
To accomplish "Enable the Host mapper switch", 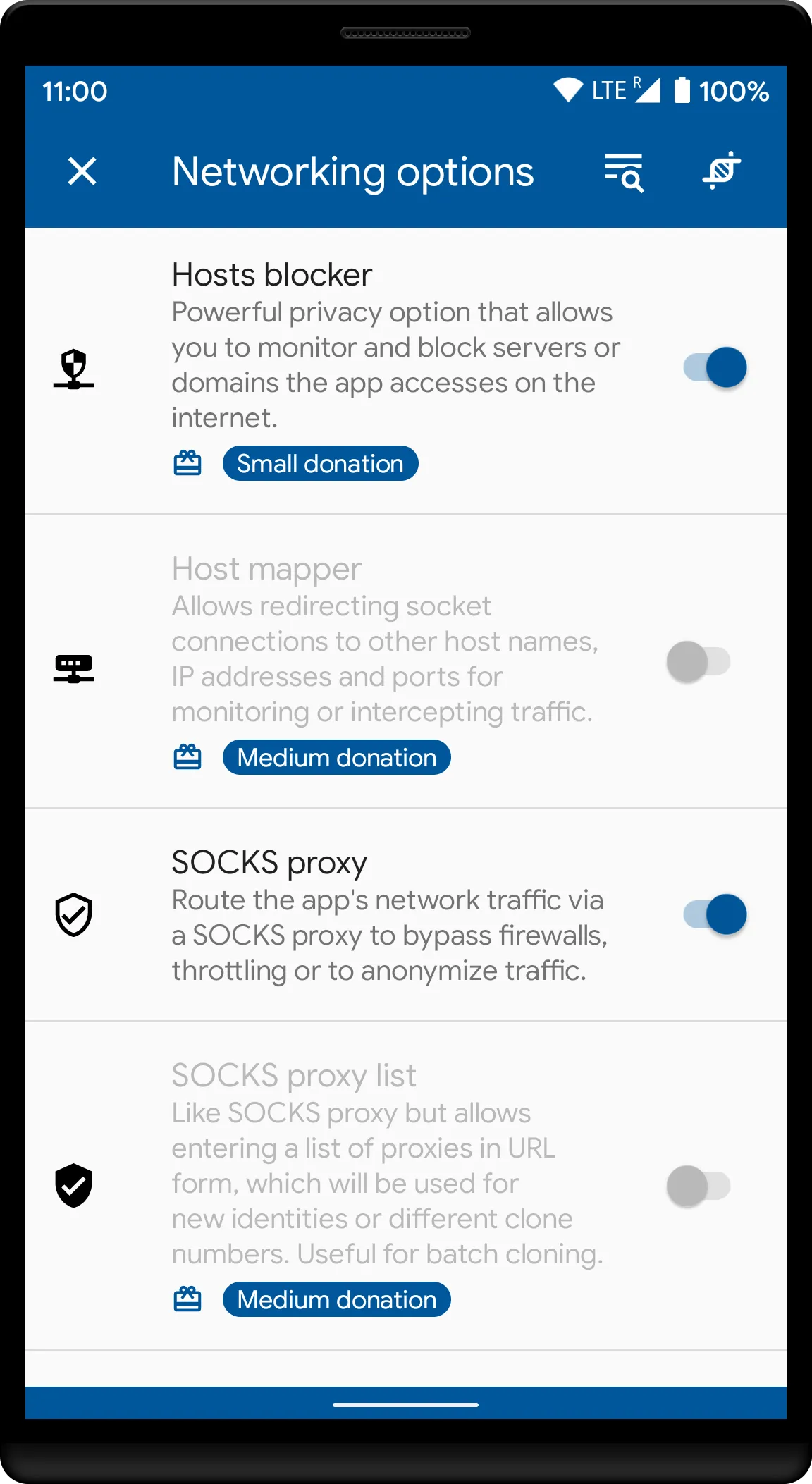I will tap(699, 661).
